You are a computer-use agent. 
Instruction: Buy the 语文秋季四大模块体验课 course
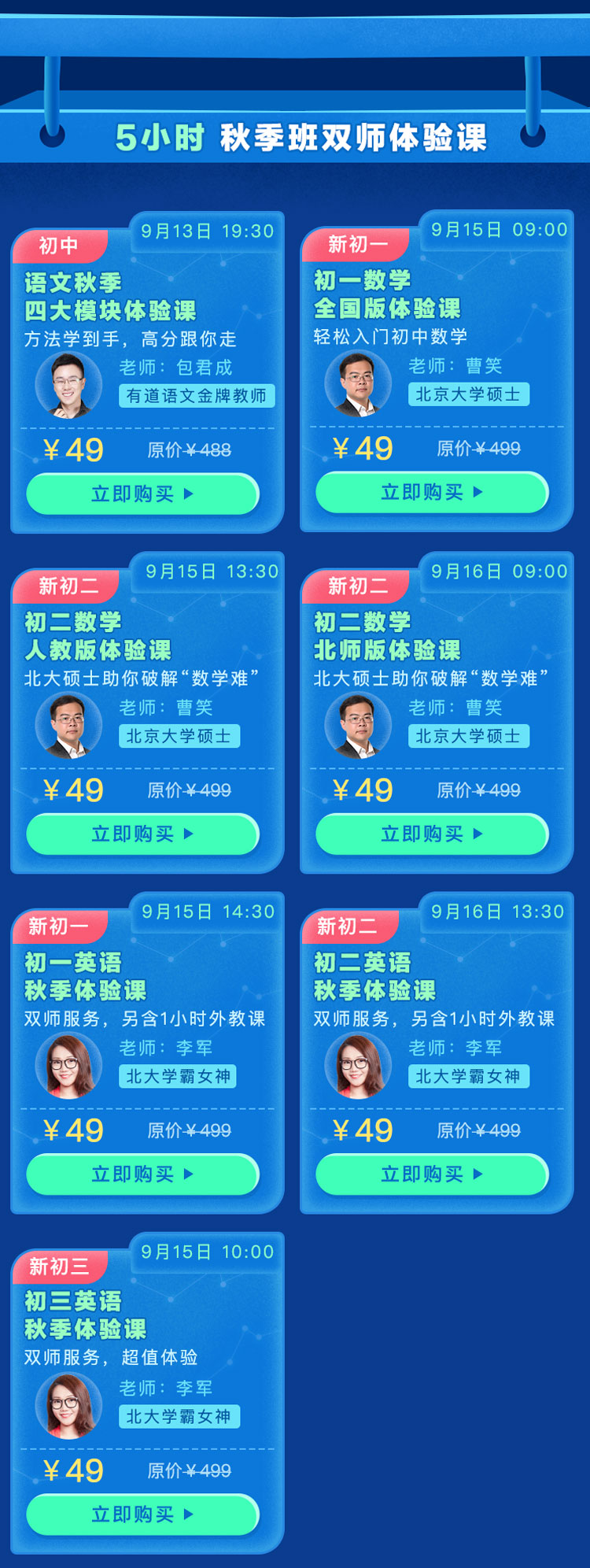click(142, 494)
